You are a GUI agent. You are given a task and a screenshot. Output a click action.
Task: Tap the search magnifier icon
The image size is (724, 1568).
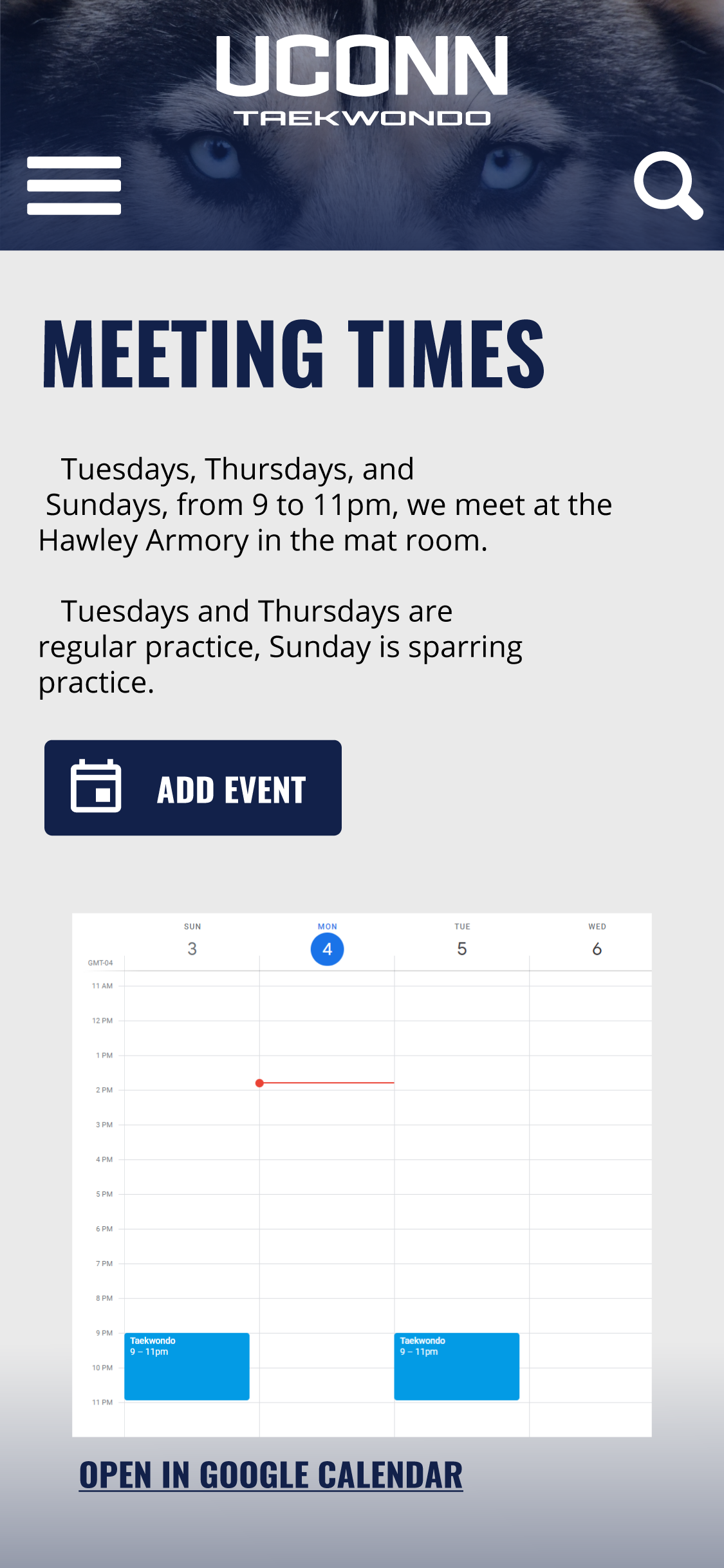coord(668,185)
